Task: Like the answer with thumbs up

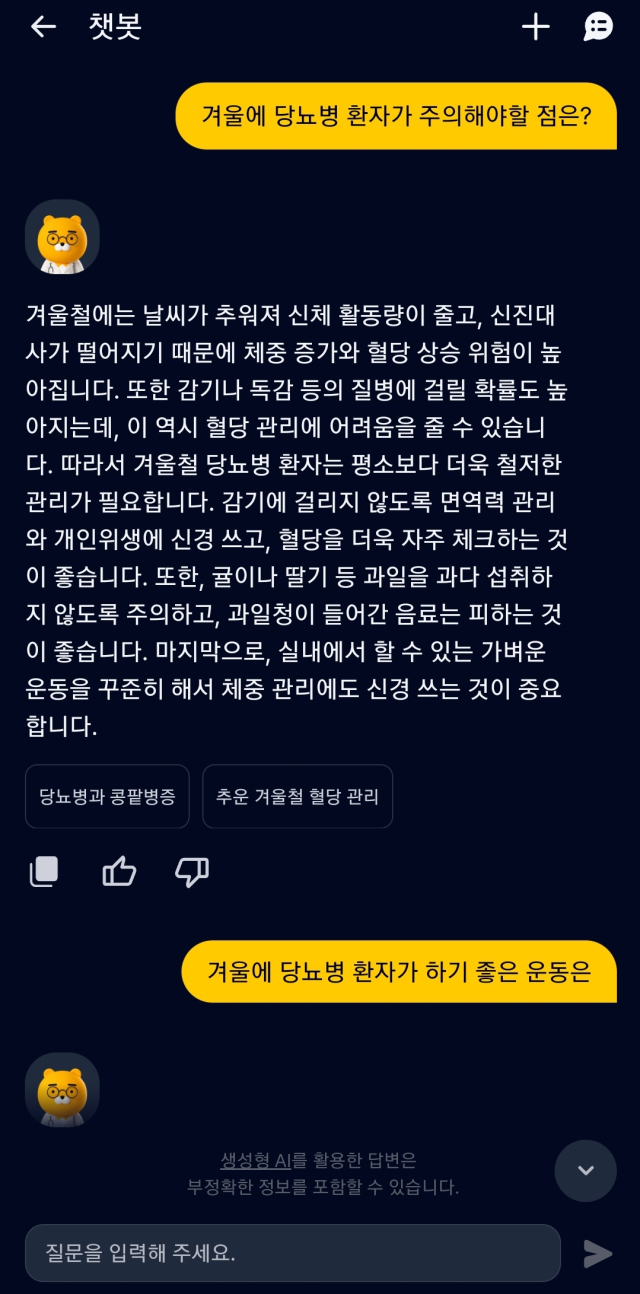Action: 119,872
